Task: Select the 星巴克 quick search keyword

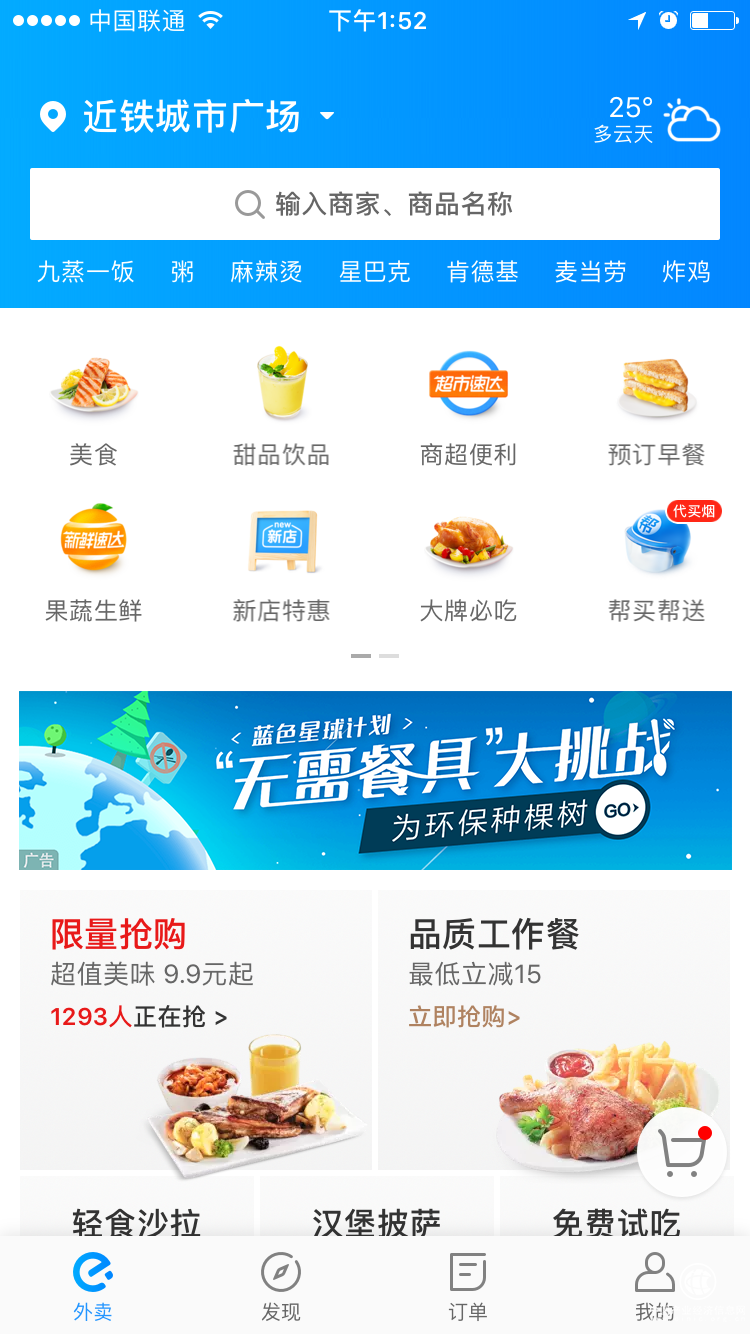Action: 374,272
